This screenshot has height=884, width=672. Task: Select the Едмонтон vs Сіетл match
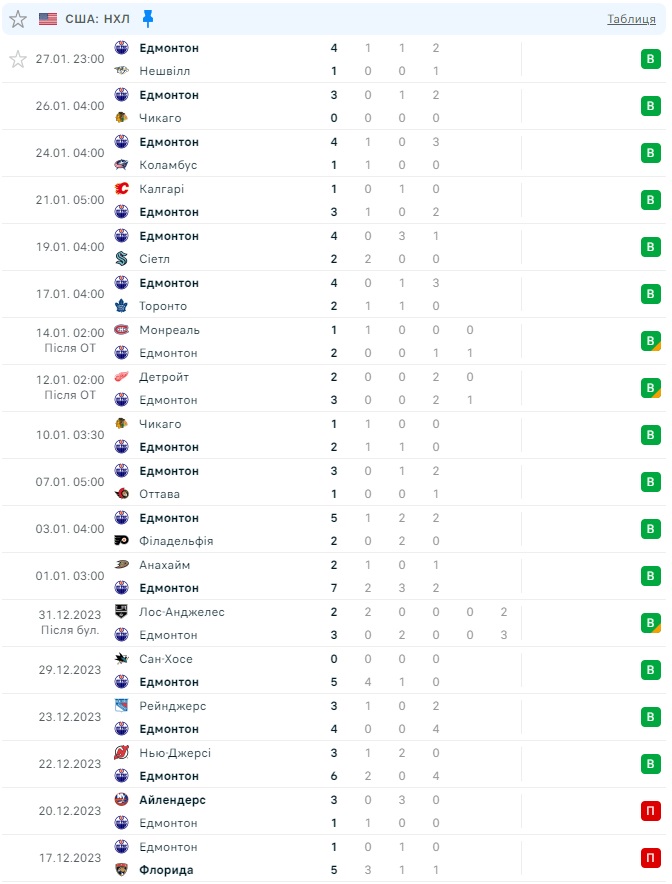point(300,247)
